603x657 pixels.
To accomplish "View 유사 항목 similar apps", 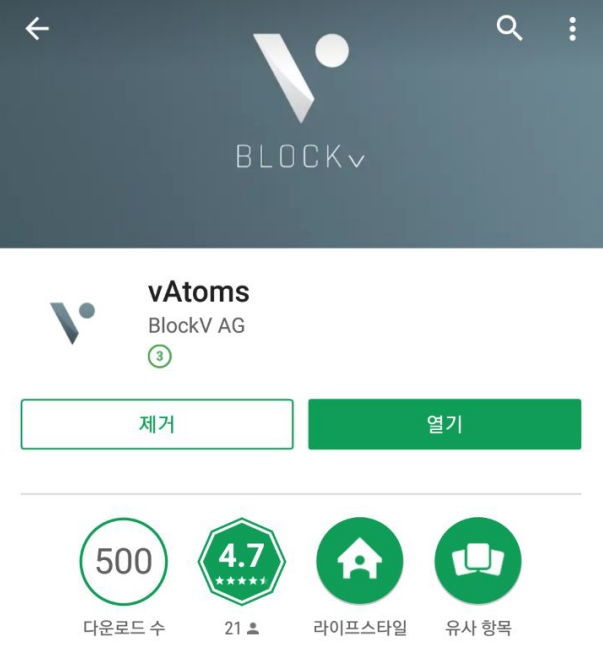I will point(478,561).
